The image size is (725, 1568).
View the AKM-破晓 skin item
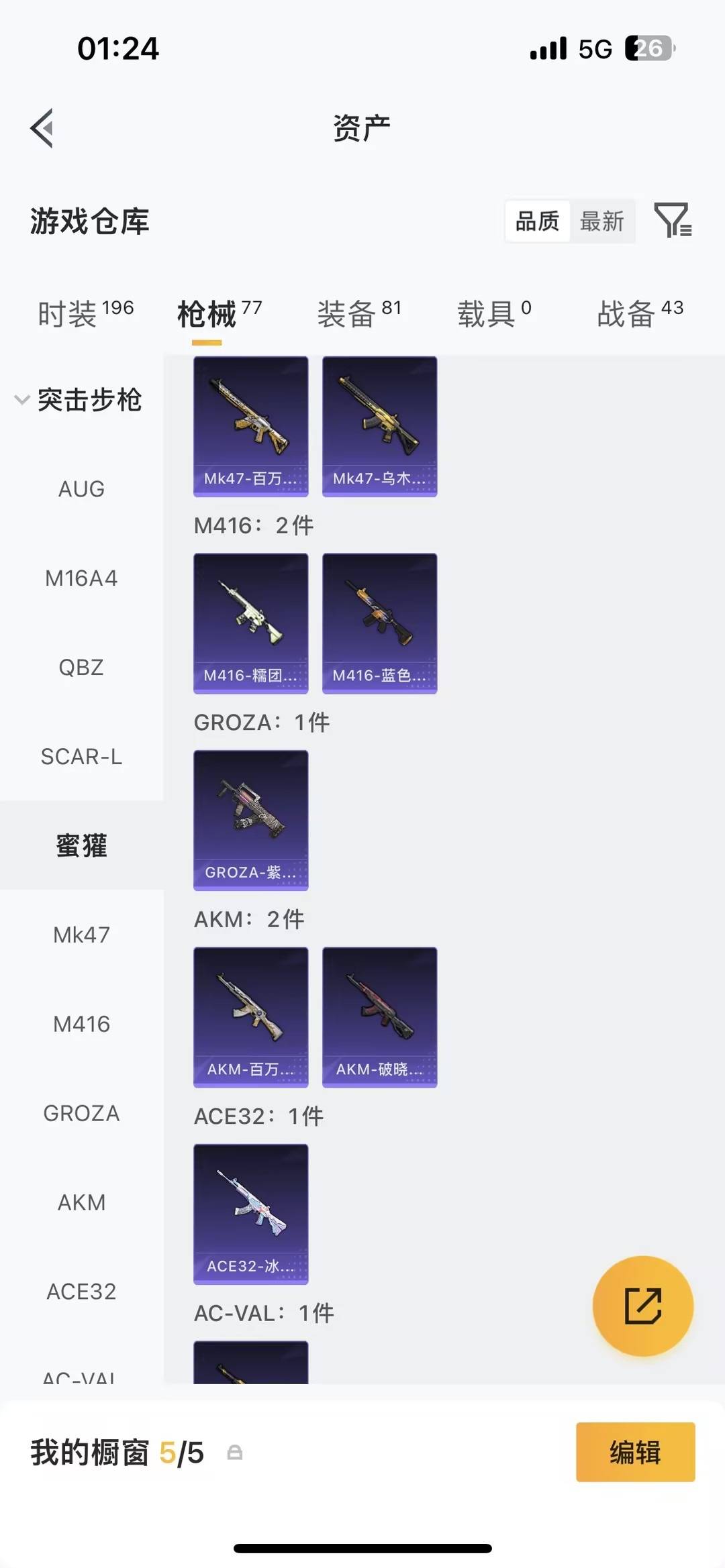click(x=380, y=1017)
